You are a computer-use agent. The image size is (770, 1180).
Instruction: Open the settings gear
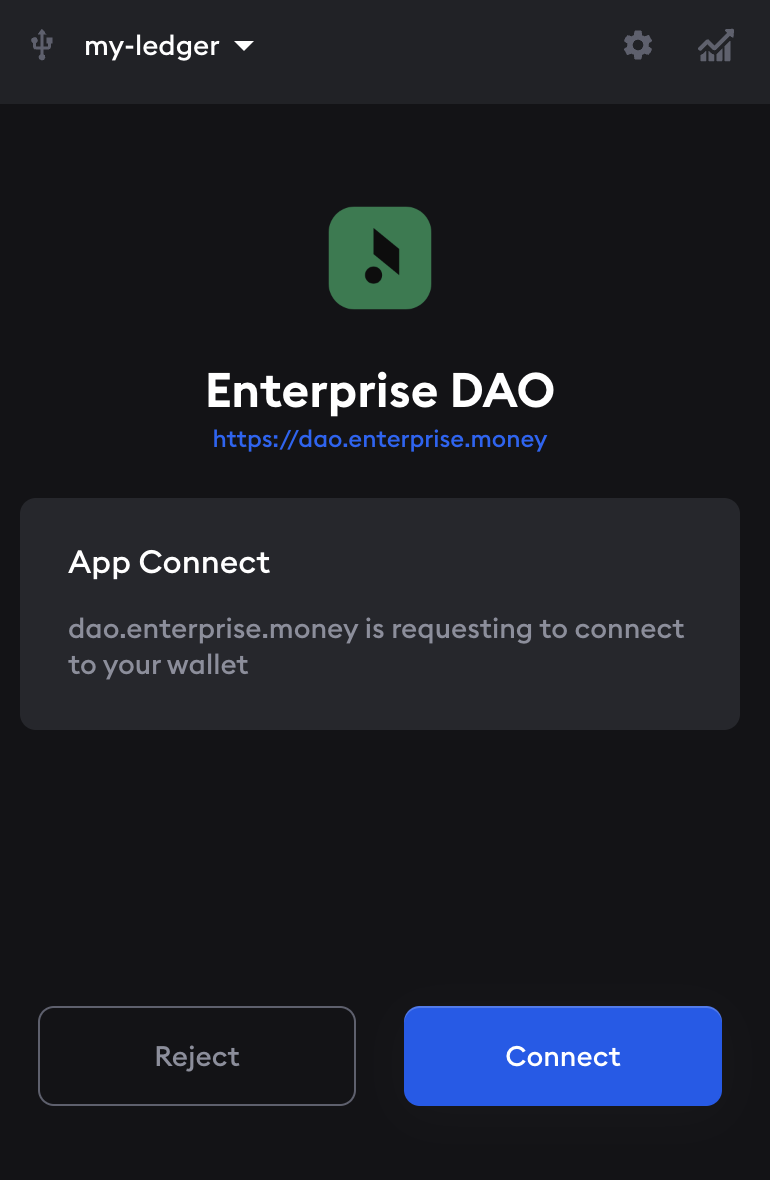click(x=638, y=45)
